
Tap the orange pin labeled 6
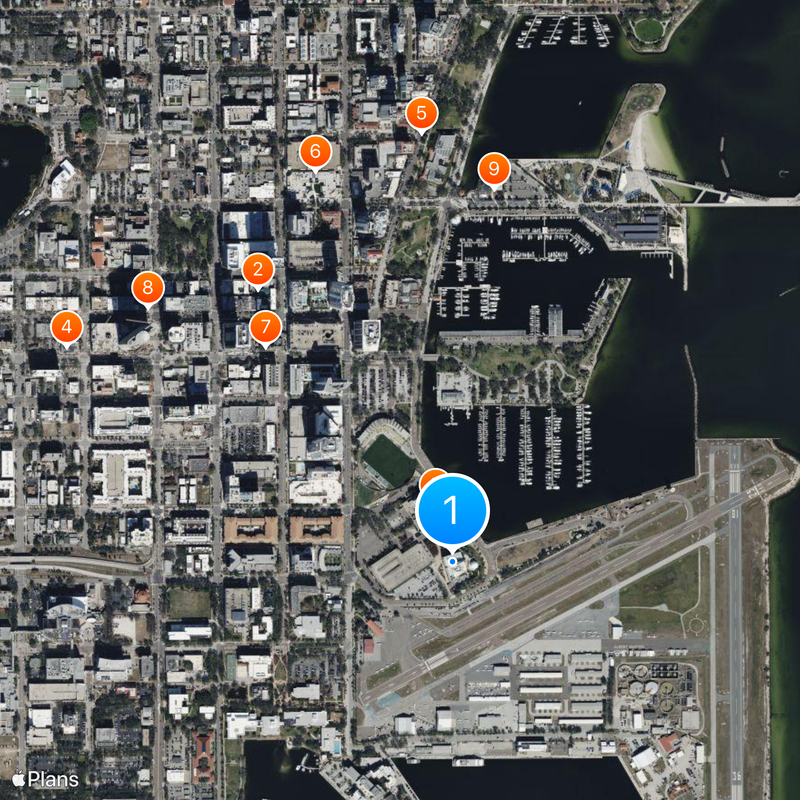[316, 153]
